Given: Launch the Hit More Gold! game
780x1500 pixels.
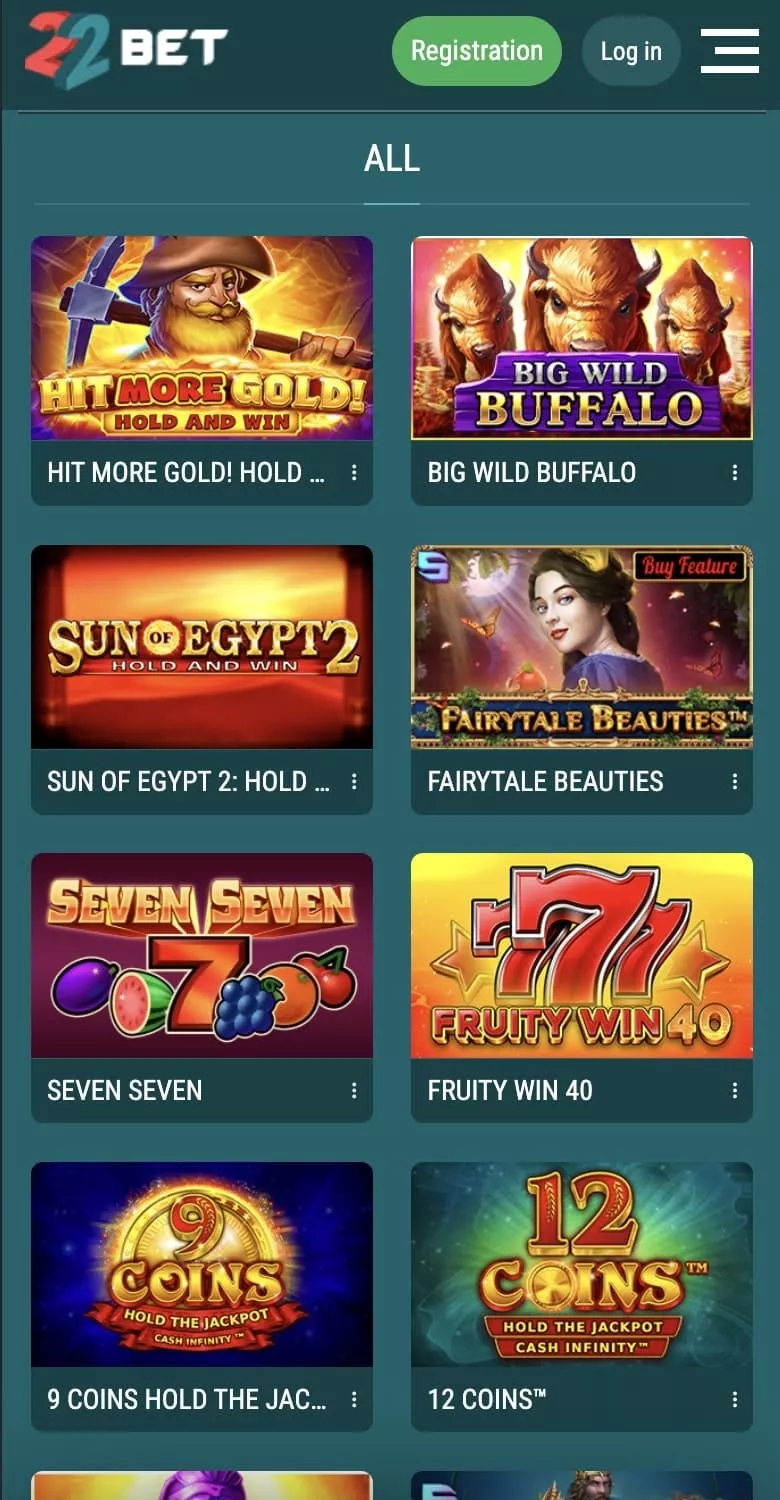Looking at the screenshot, I should pyautogui.click(x=202, y=338).
